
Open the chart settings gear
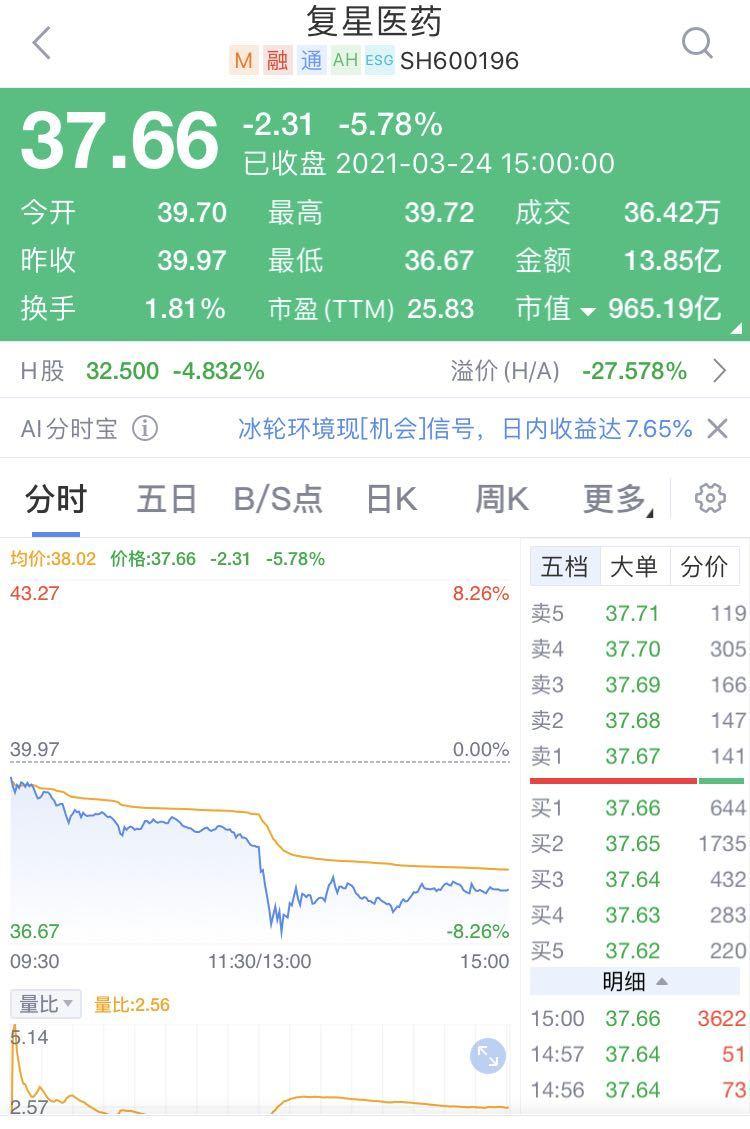711,498
